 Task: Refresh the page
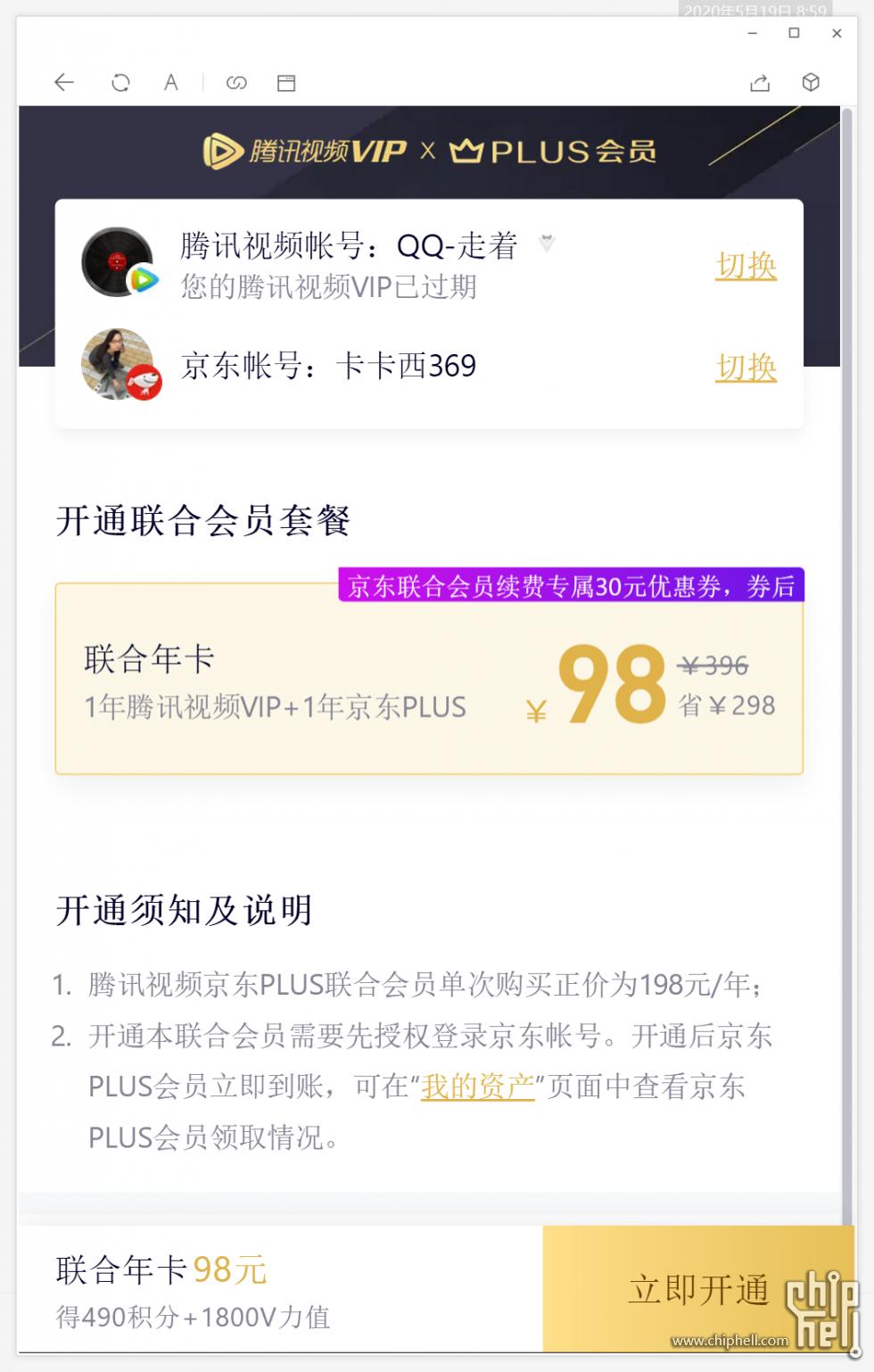click(120, 83)
